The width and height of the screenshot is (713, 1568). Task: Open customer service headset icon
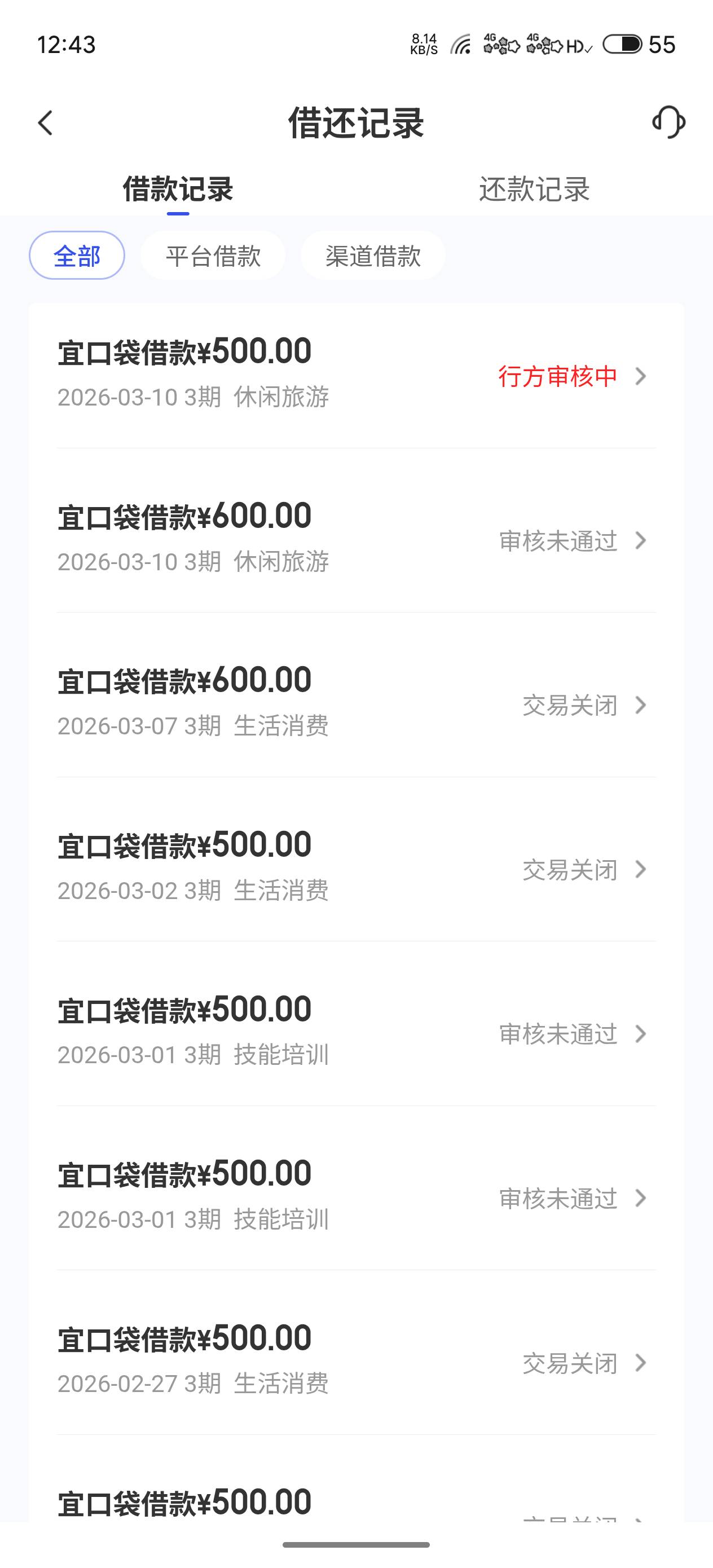(x=668, y=122)
